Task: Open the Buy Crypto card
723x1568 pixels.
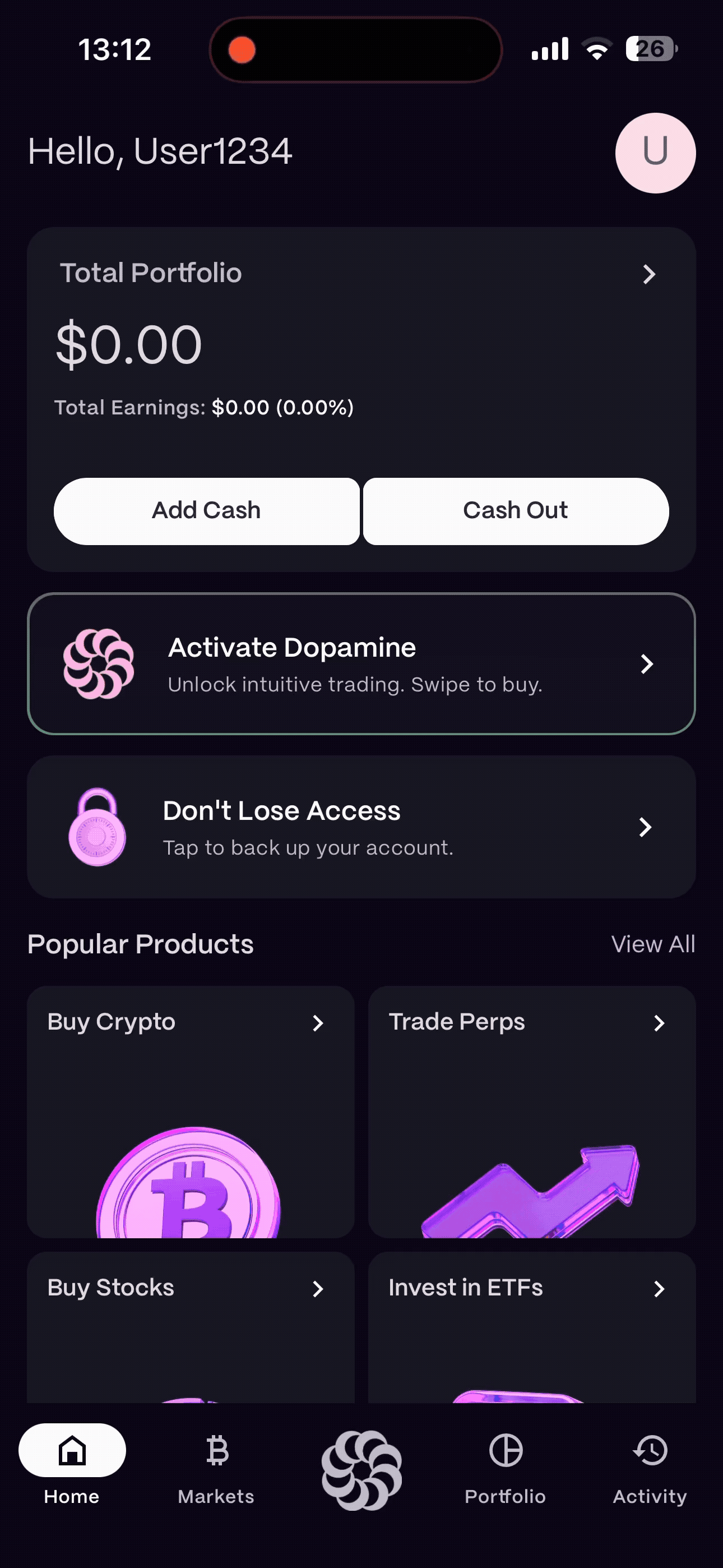Action: pos(191,1111)
